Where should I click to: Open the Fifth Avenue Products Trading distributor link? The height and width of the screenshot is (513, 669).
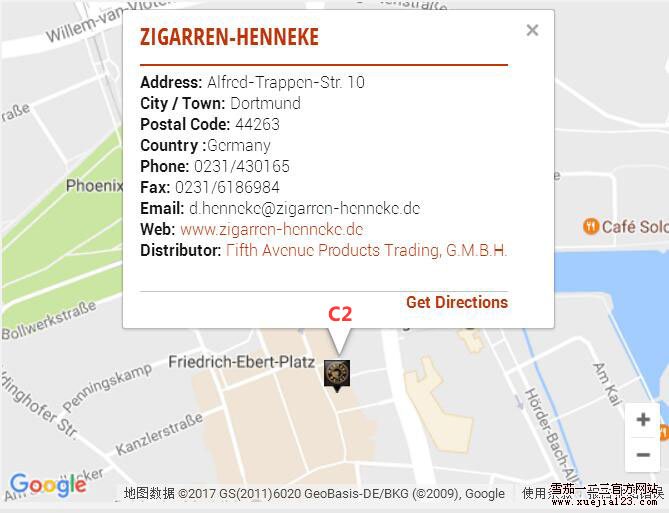point(366,250)
